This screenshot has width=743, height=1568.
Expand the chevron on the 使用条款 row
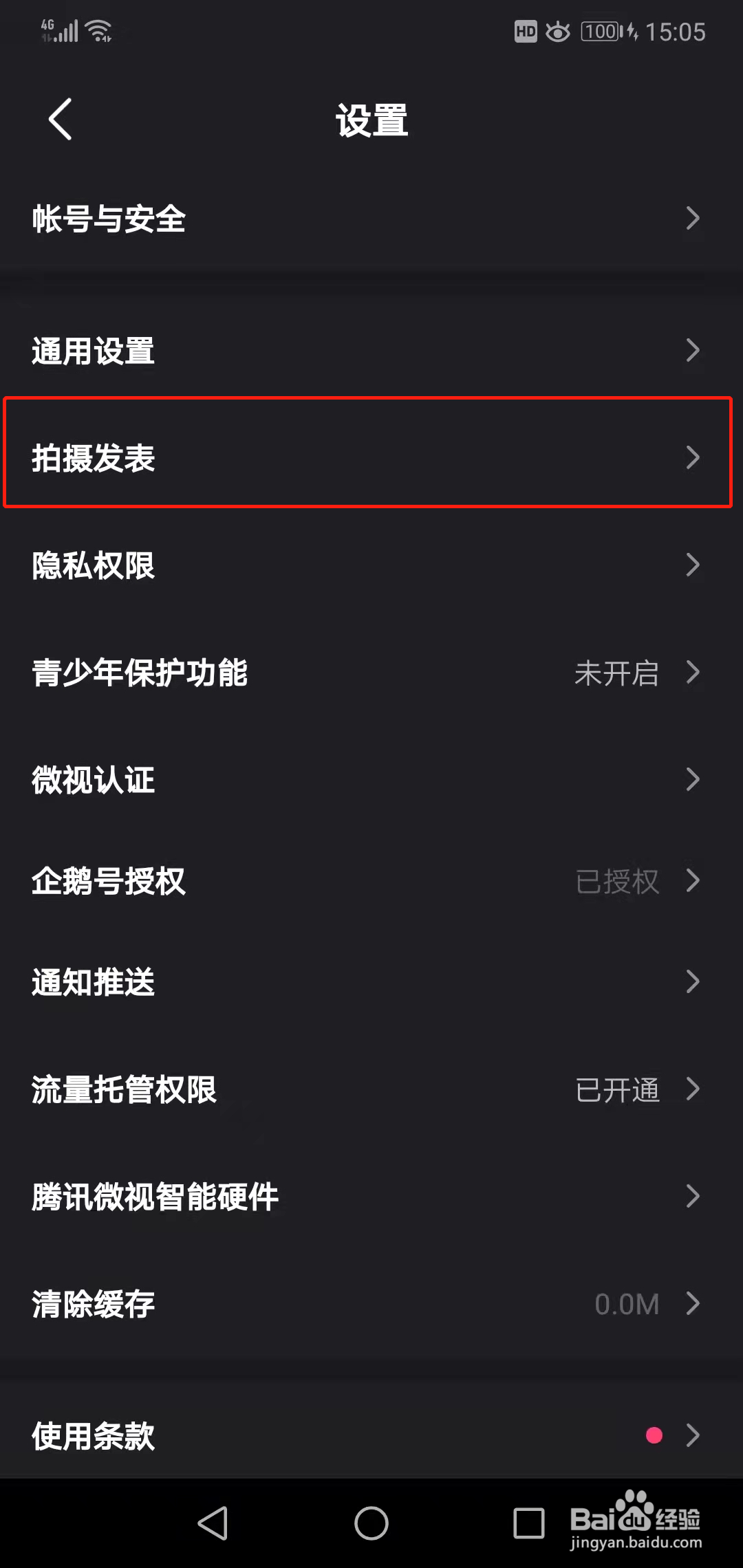pyautogui.click(x=693, y=1435)
